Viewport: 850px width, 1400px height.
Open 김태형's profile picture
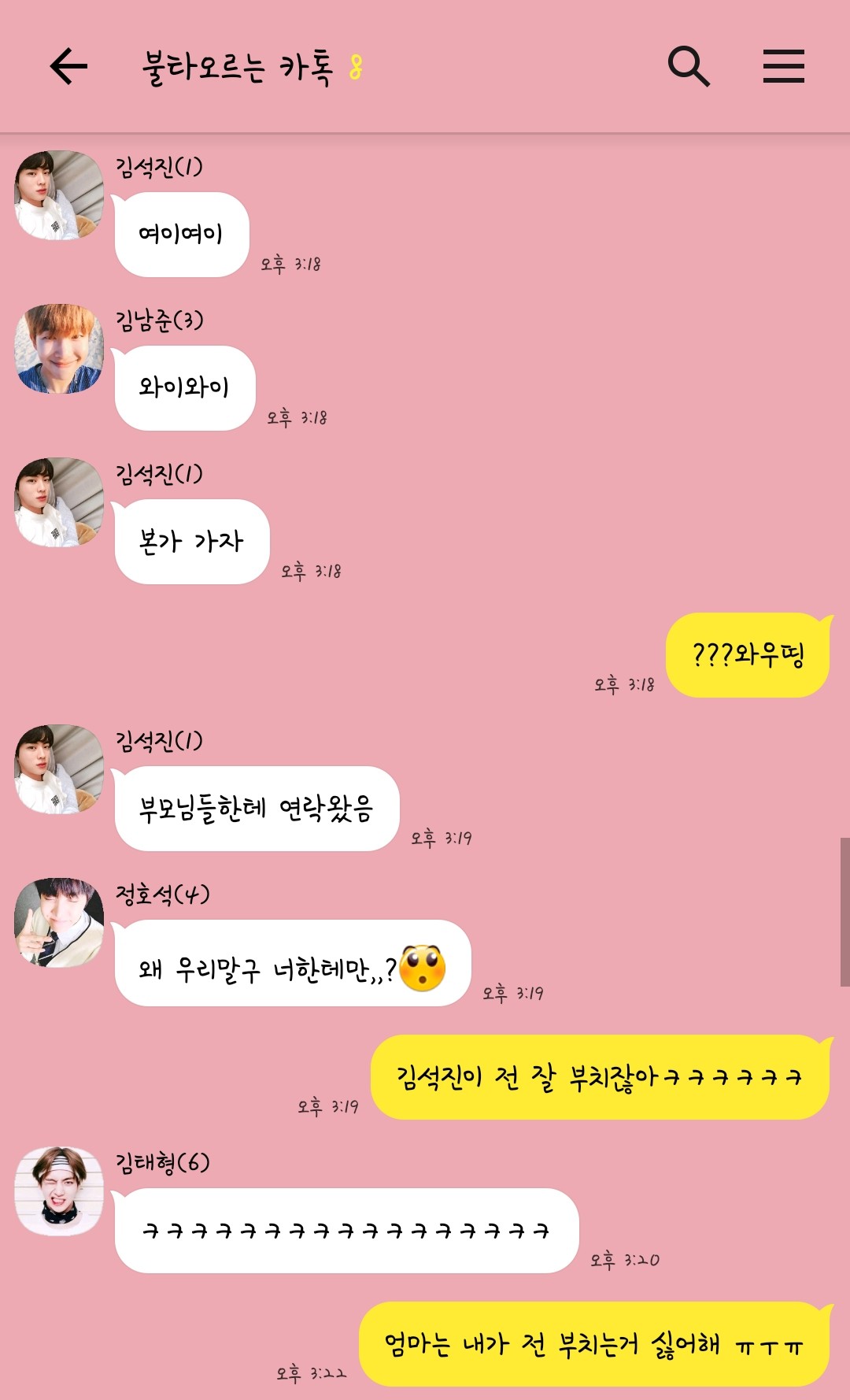(x=59, y=1191)
